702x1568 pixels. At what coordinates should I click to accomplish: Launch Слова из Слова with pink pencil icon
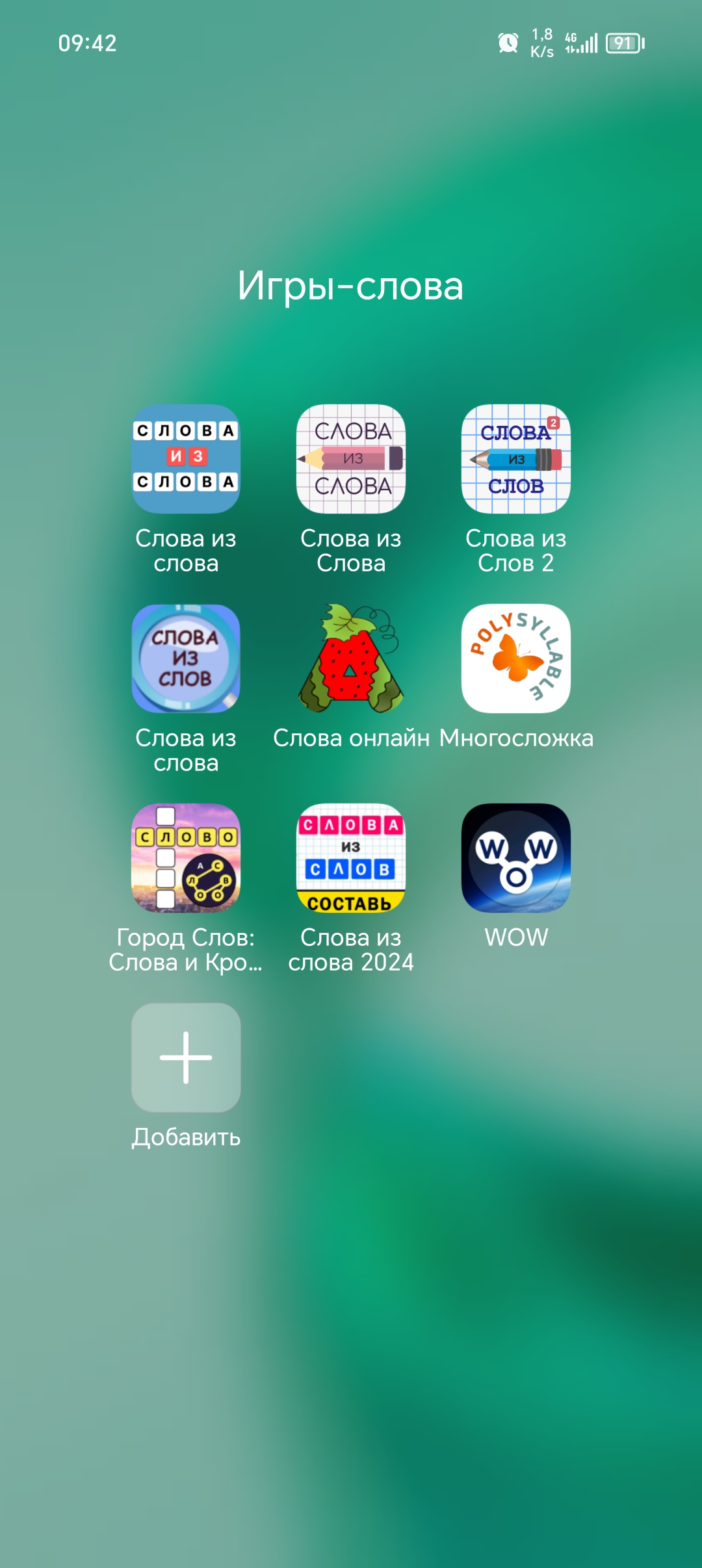coord(351,459)
